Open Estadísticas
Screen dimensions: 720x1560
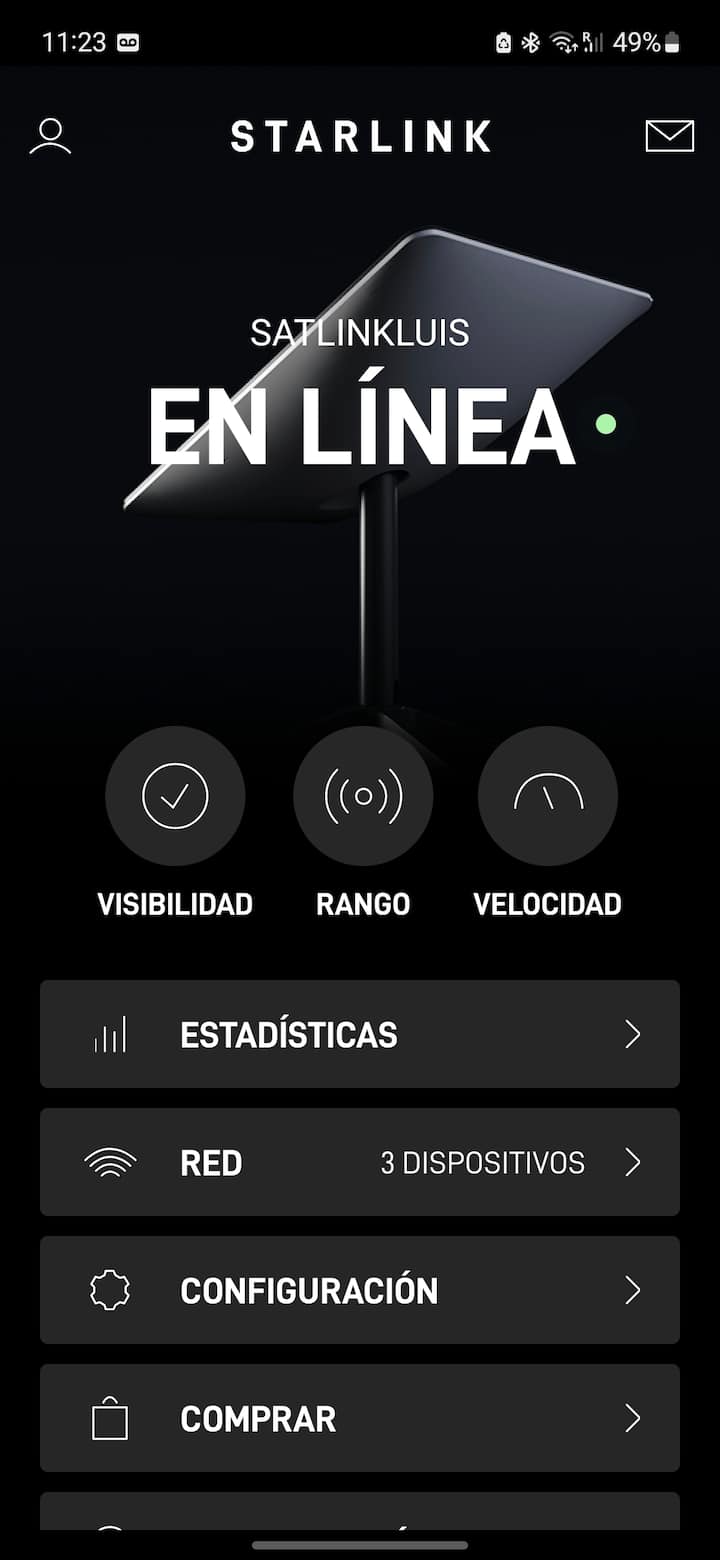(x=360, y=1034)
